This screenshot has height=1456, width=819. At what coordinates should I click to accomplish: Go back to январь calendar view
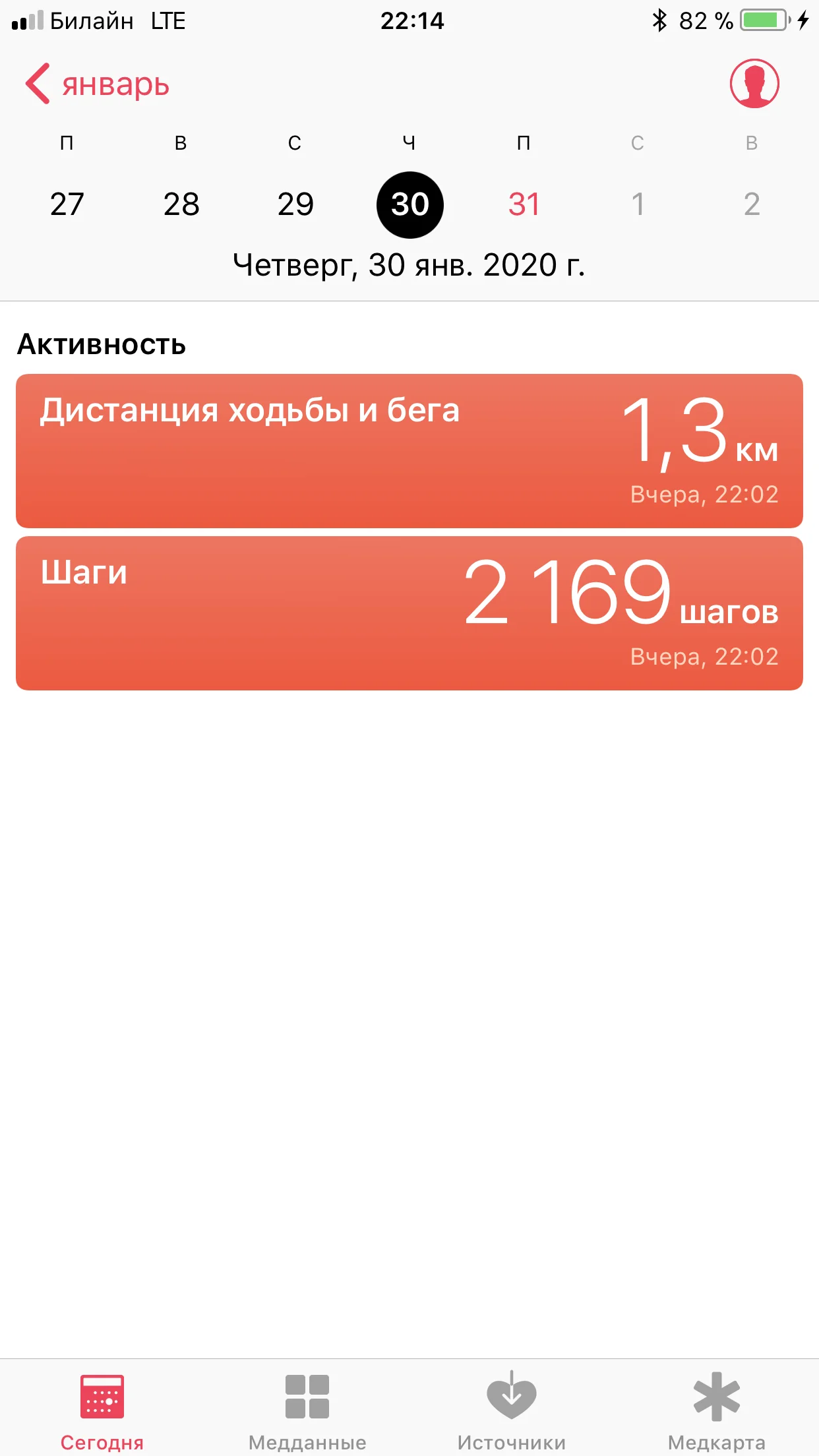click(x=97, y=84)
